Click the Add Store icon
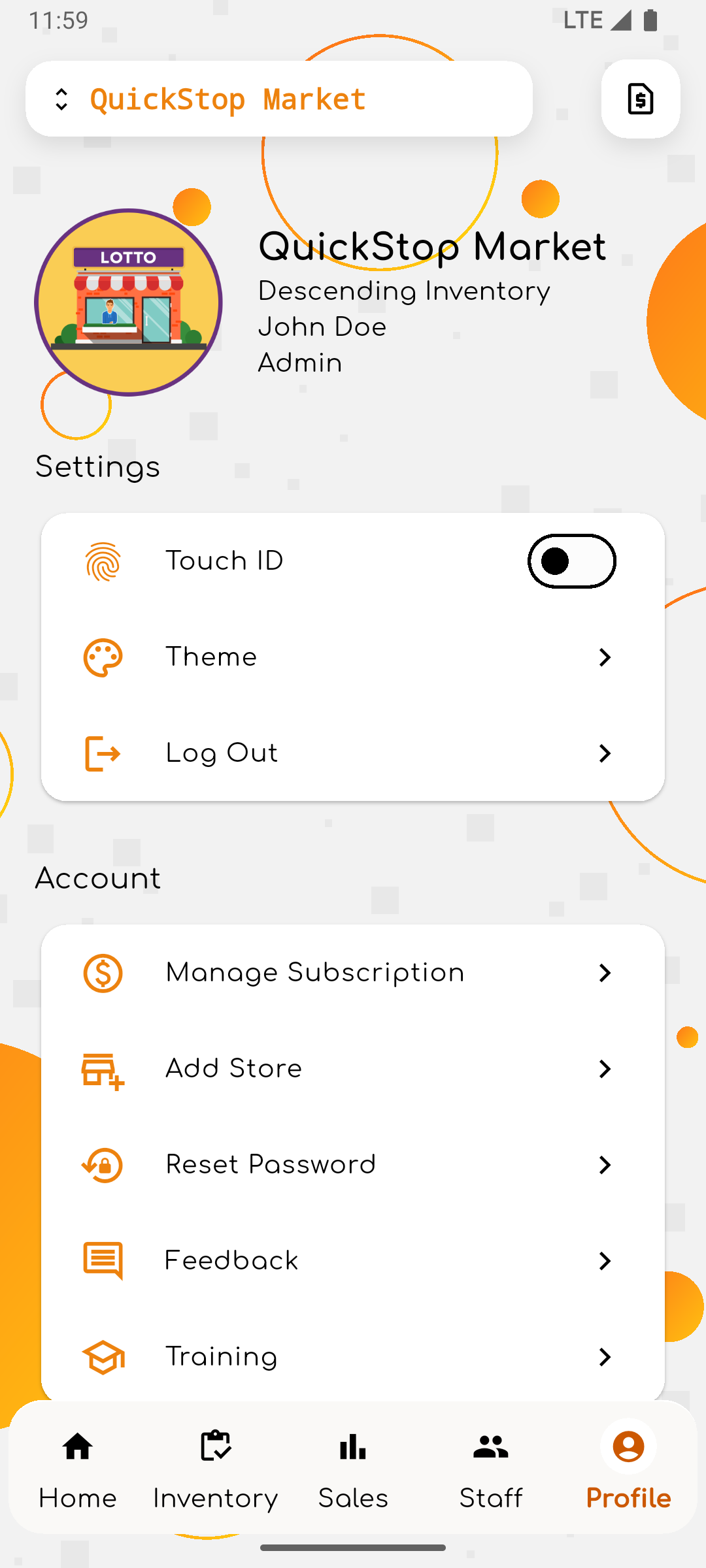 103,1069
